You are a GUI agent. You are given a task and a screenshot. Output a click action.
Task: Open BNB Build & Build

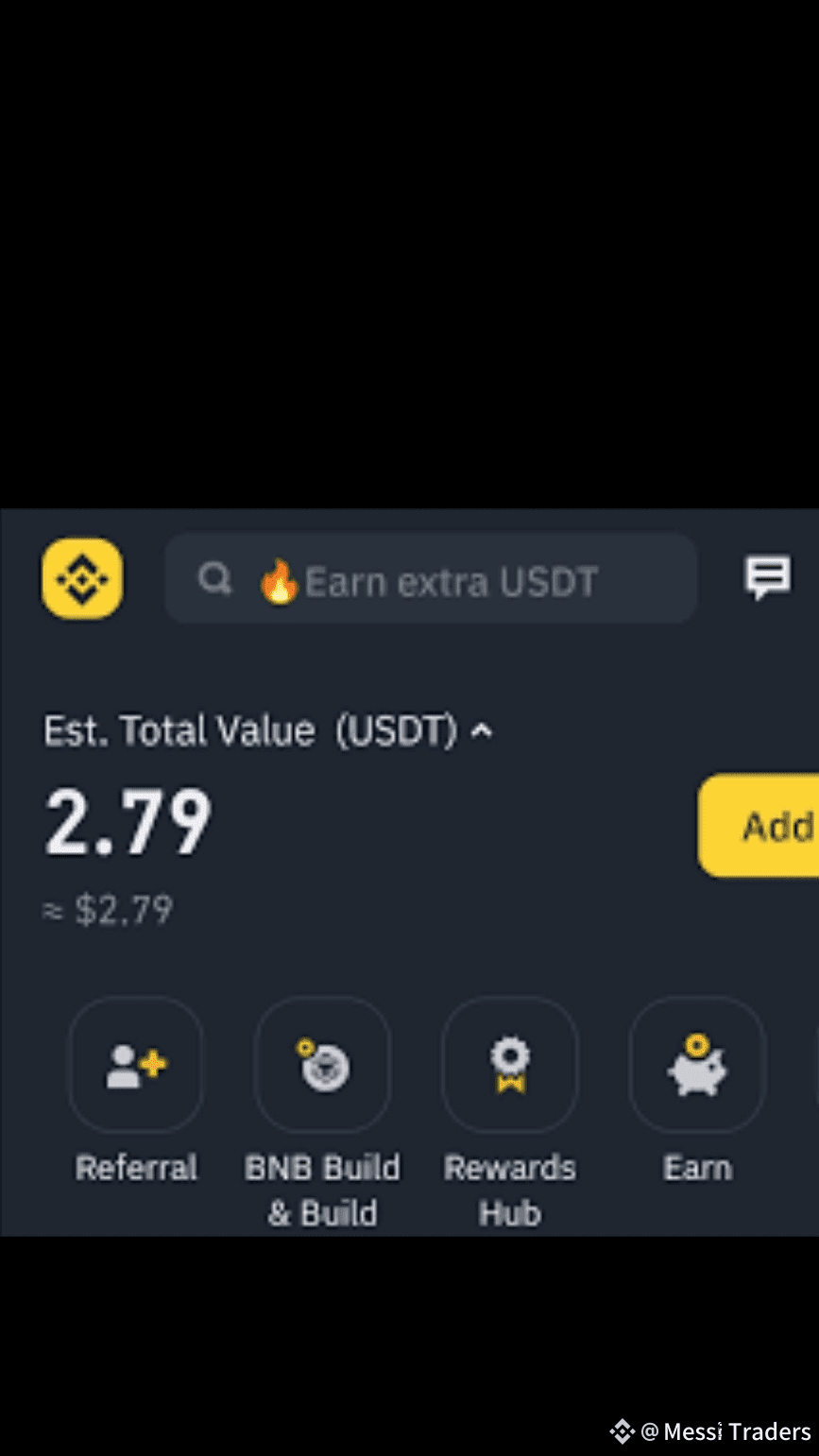click(x=322, y=1065)
